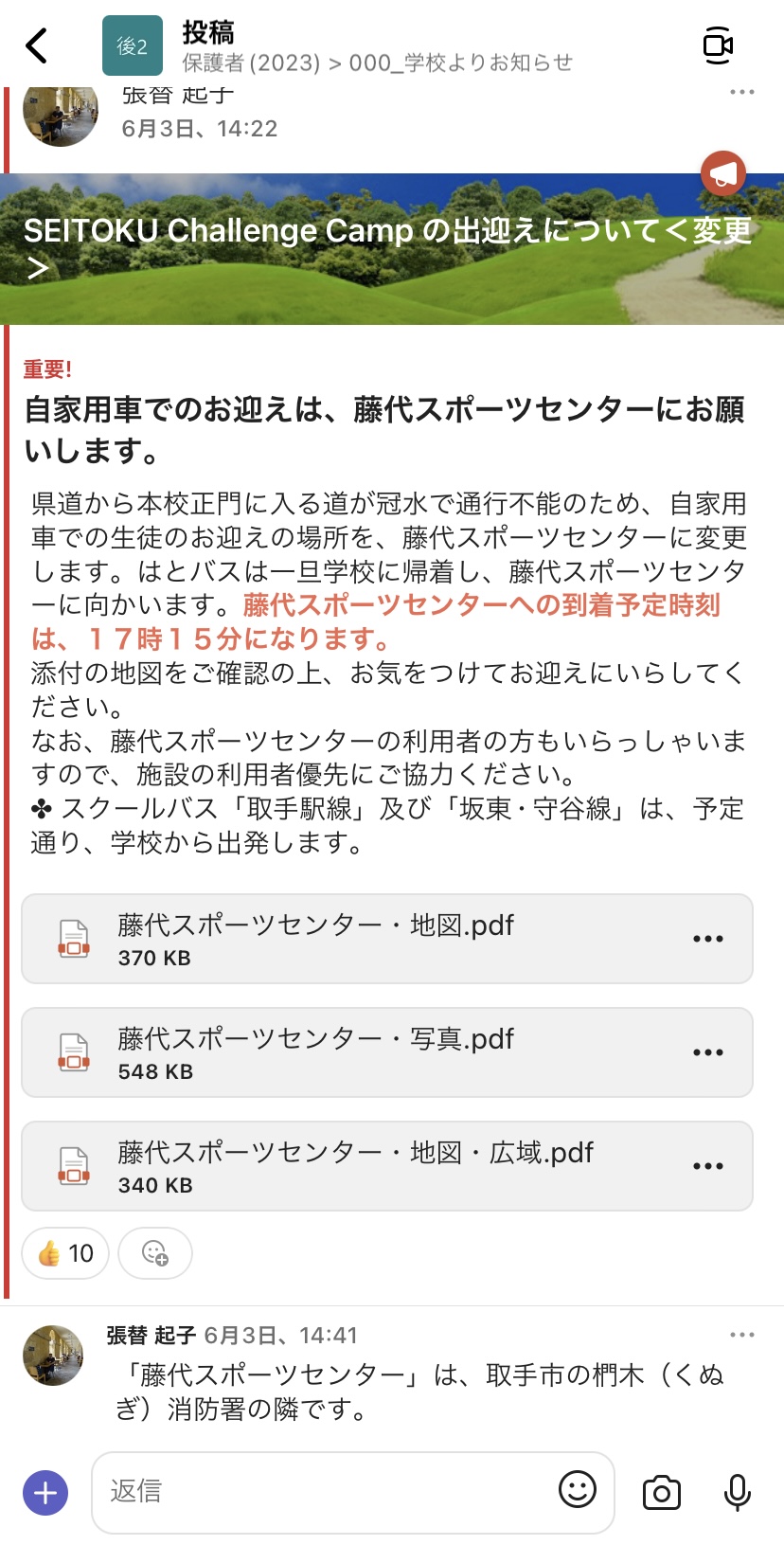Open options for the 340 KB wide-area PDF
Image resolution: width=784 pixels, height=1563 pixels.
707,1166
